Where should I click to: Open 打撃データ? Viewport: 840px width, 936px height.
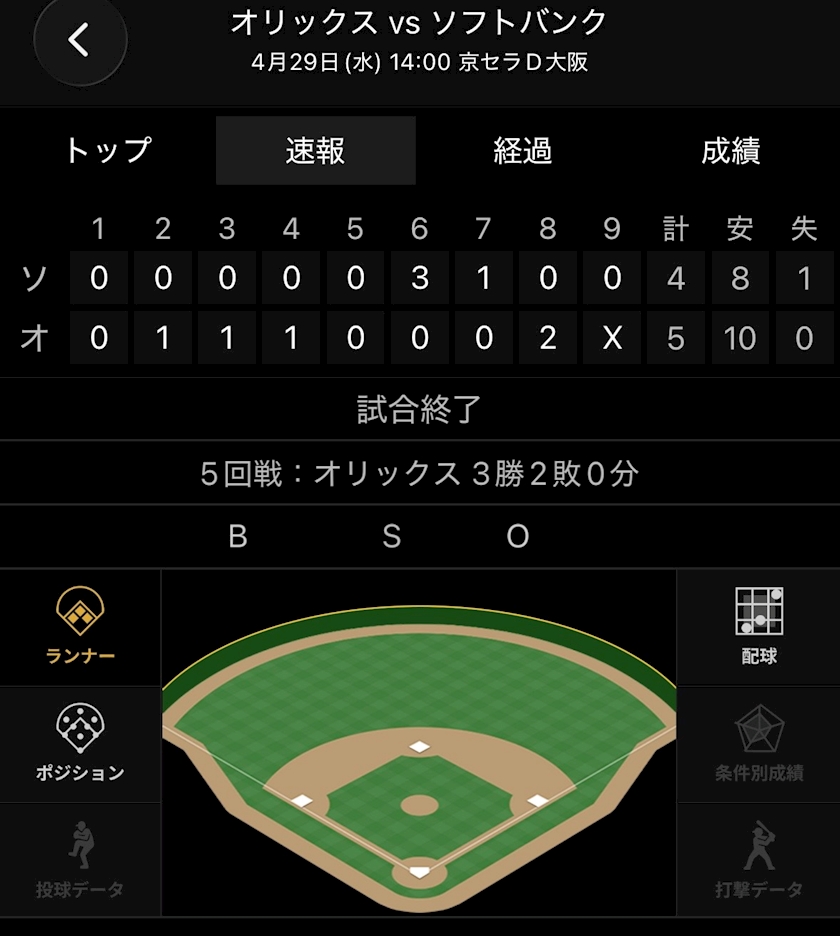759,860
